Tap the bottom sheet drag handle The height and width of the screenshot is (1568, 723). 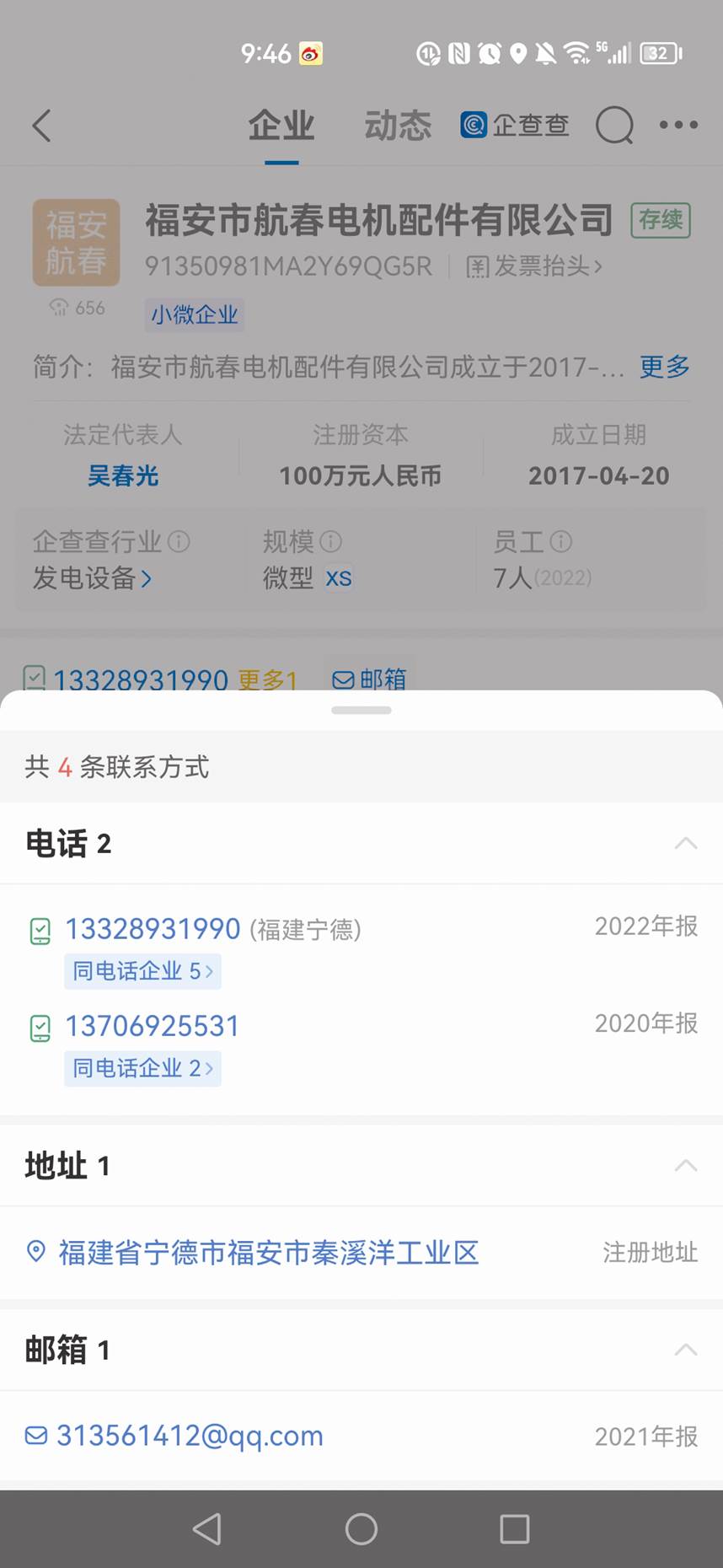click(x=361, y=711)
